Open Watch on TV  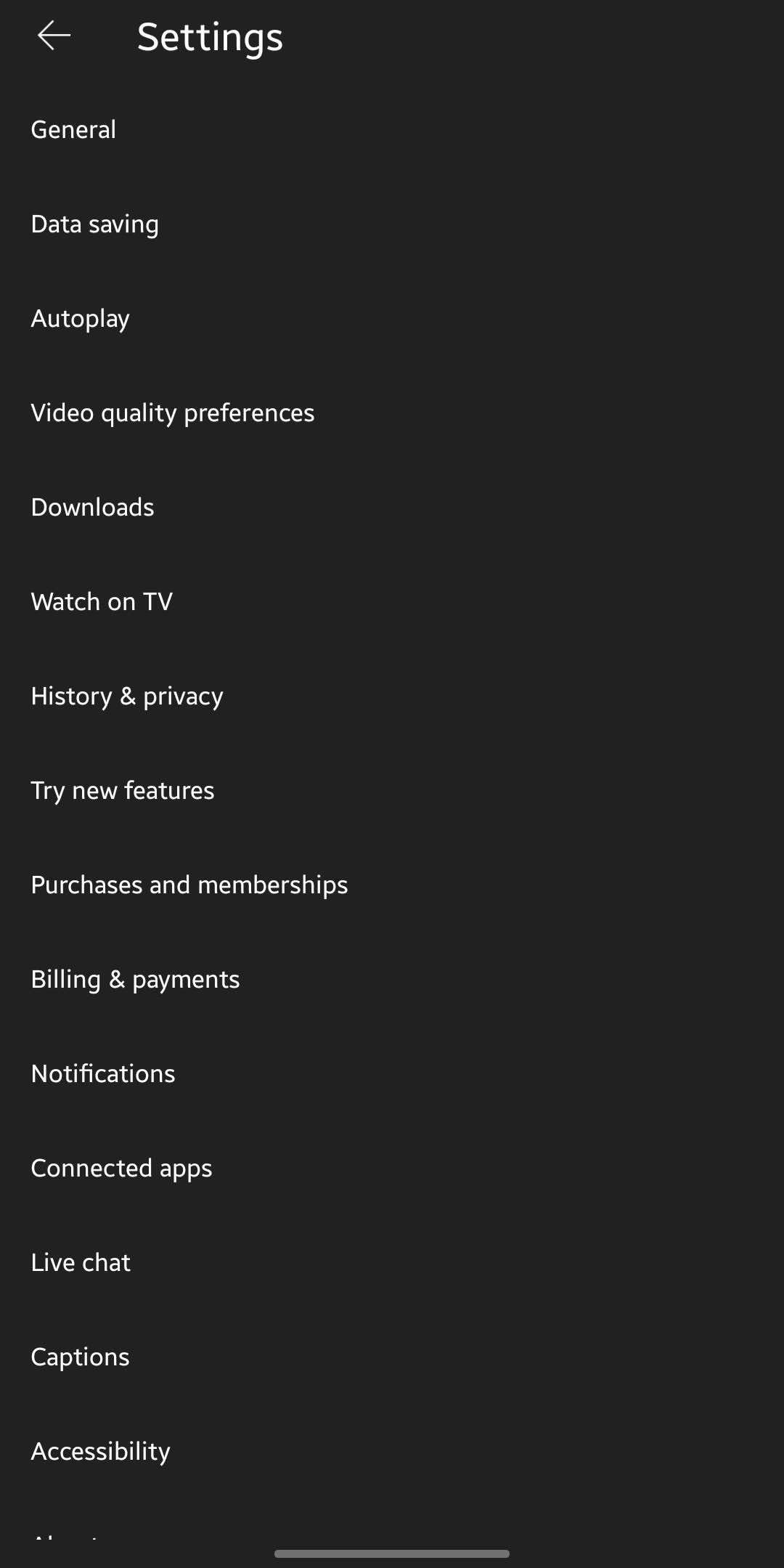pyautogui.click(x=102, y=601)
